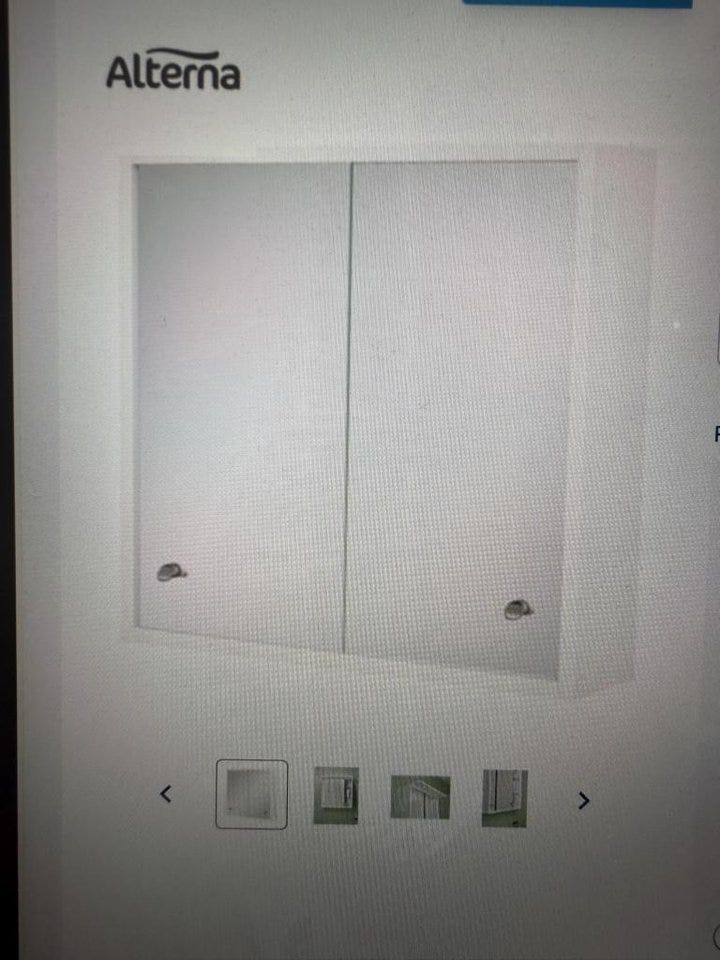Select the highlighted first cabinet thumbnail
Image resolution: width=720 pixels, height=960 pixels.
click(250, 795)
